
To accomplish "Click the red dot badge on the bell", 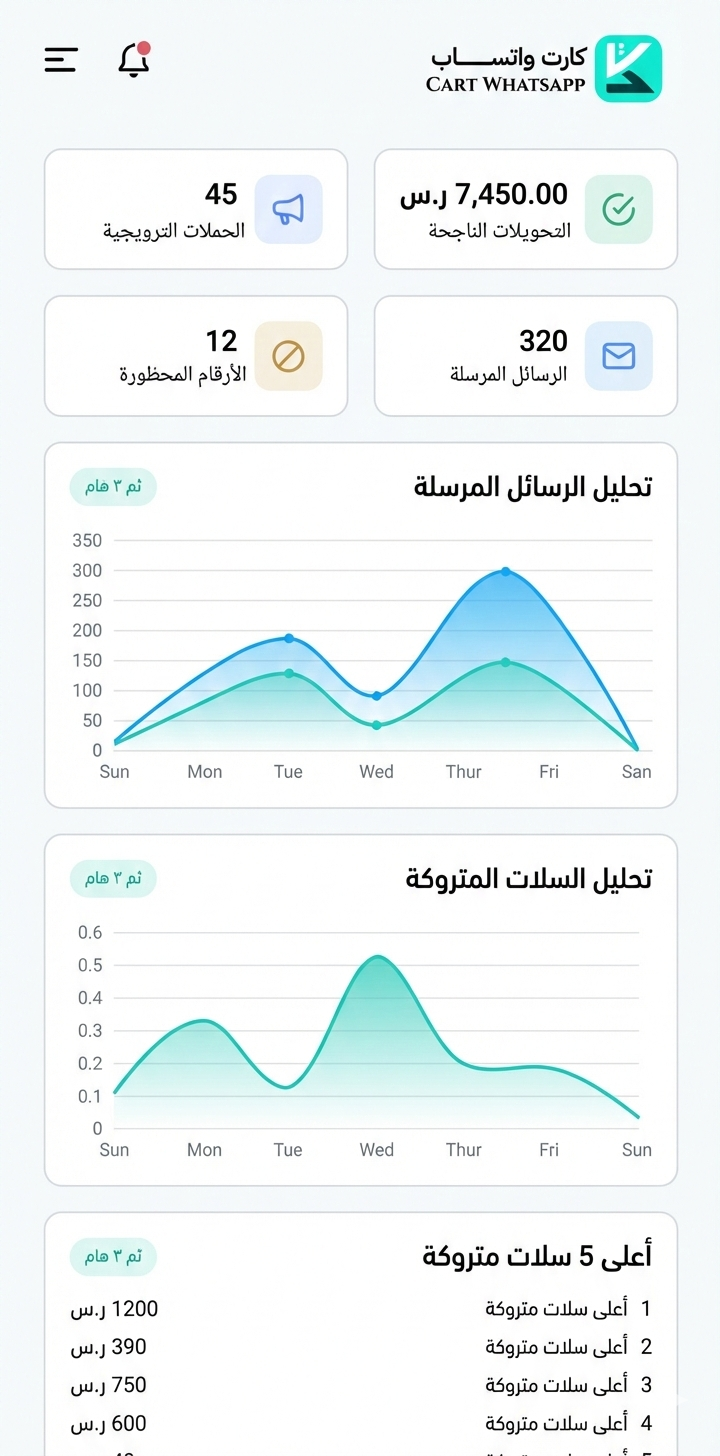I will point(144,46).
